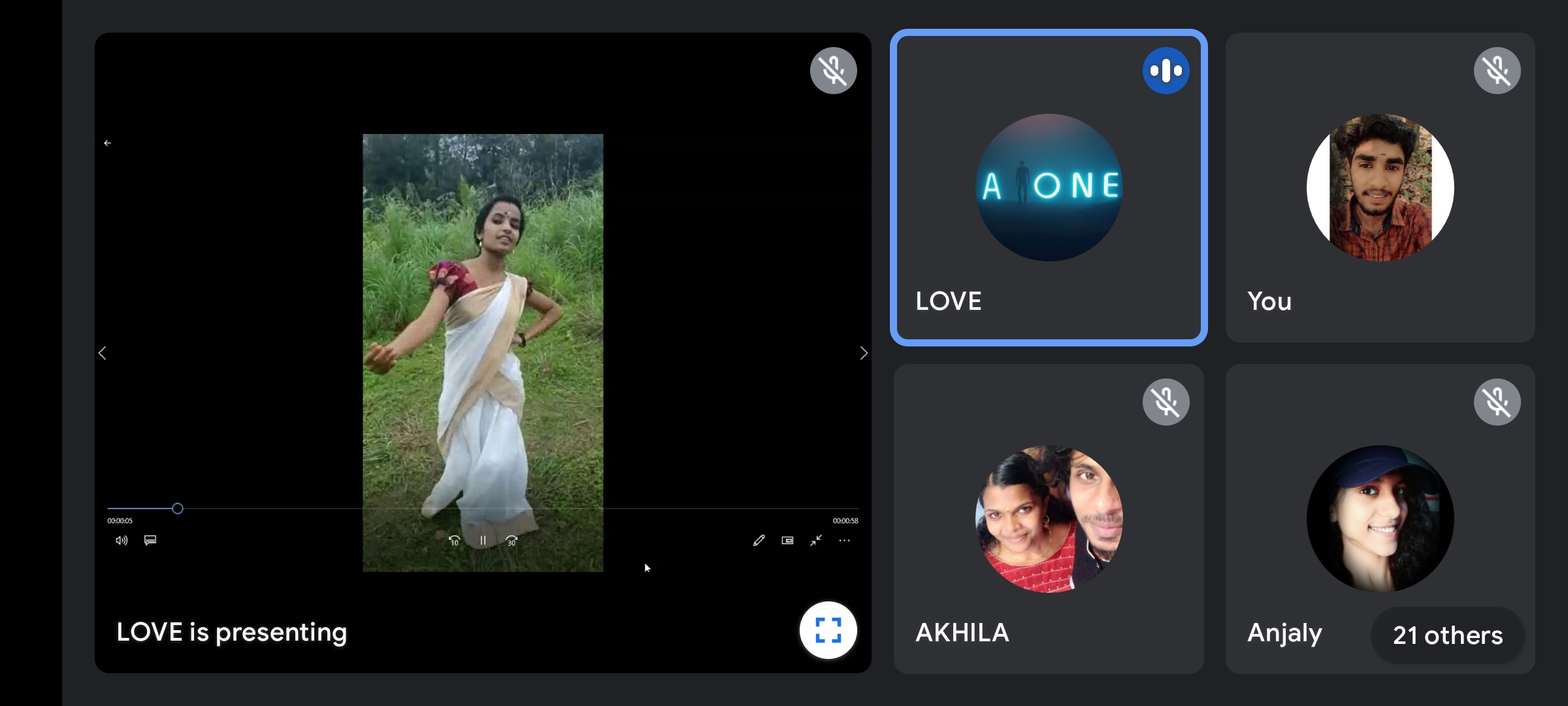Viewport: 1568px width, 706px height.
Task: Select LOVE's participant tile
Action: point(1048,188)
